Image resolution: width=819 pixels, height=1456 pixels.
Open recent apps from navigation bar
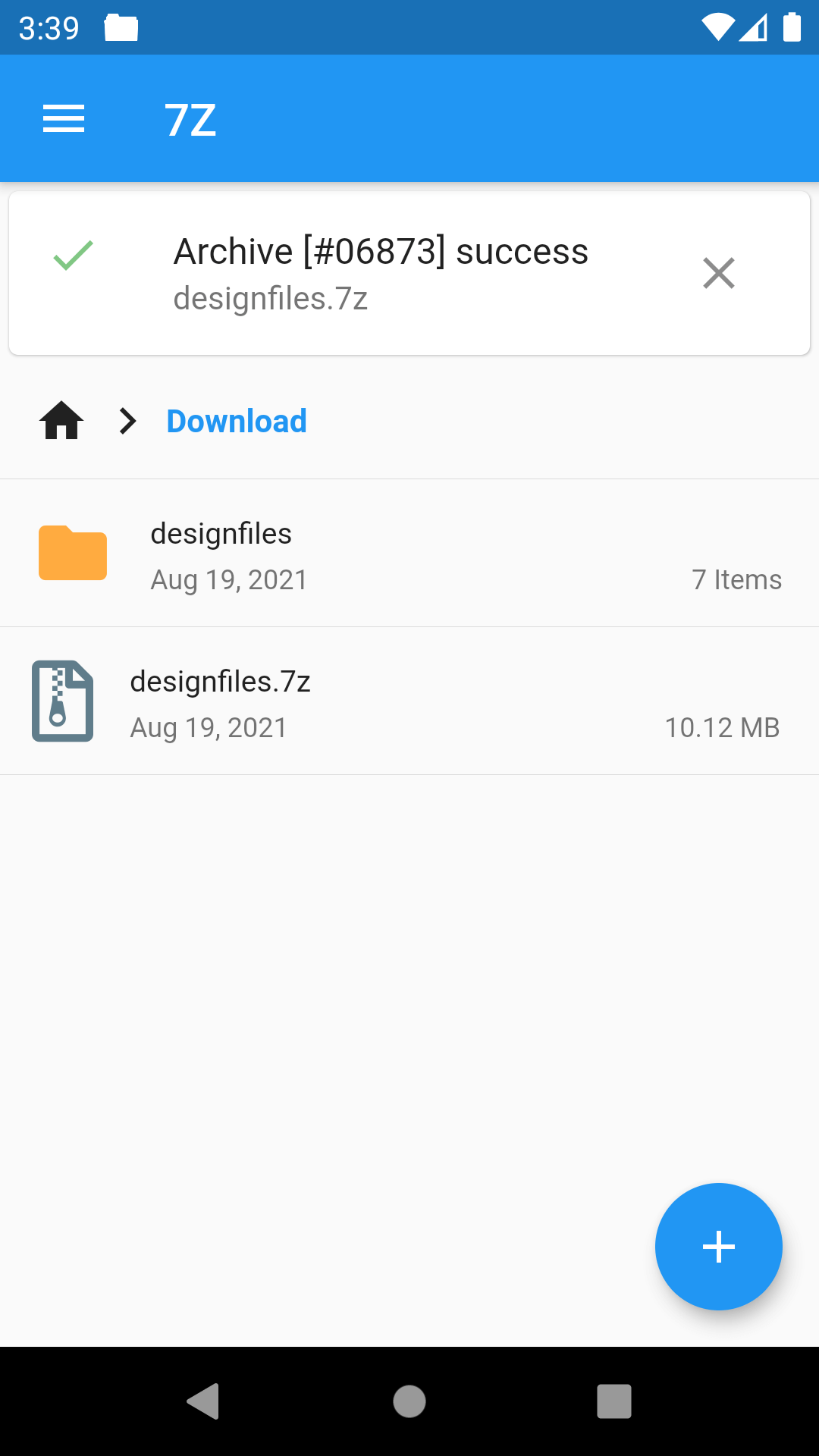coord(613,1401)
